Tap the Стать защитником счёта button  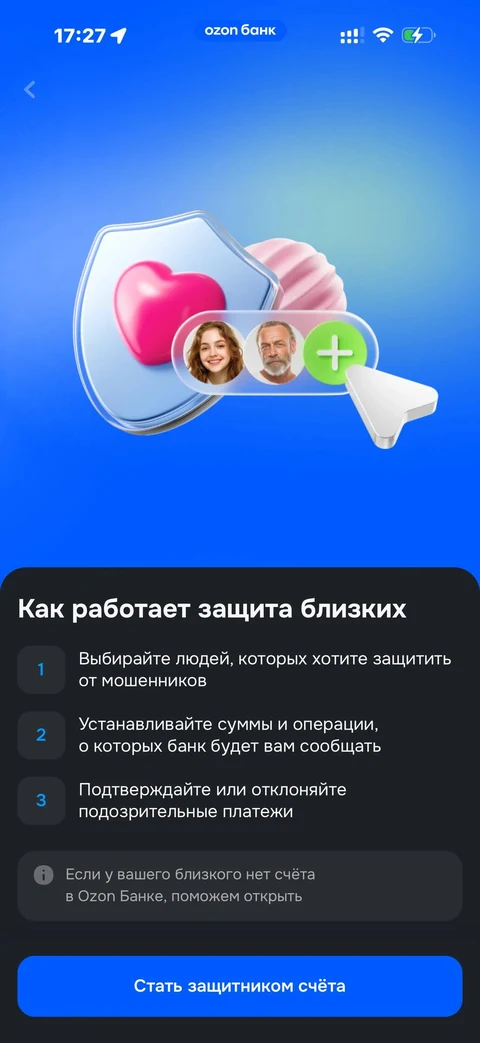pos(239,986)
